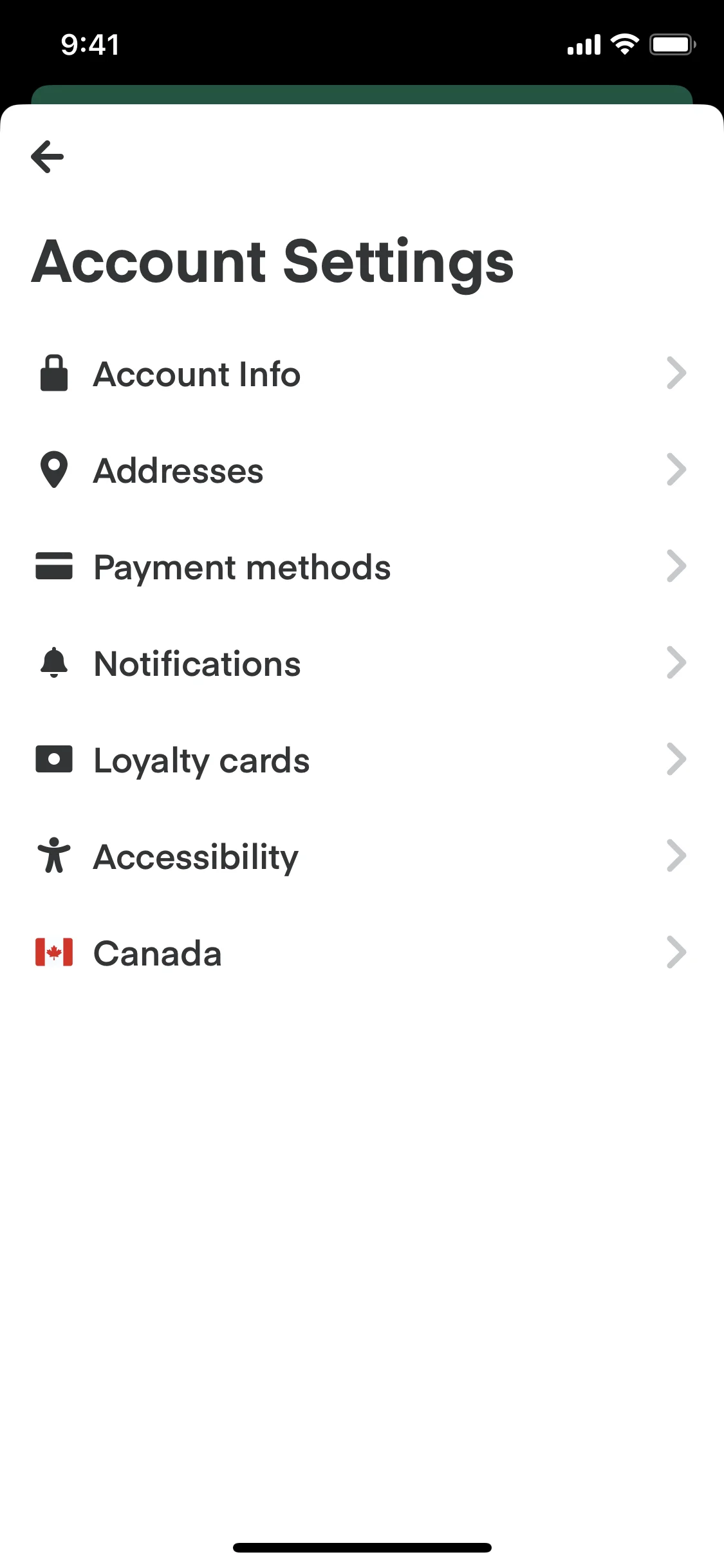The height and width of the screenshot is (1568, 724).
Task: Select the credit card icon for Payment methods
Action: 53,567
